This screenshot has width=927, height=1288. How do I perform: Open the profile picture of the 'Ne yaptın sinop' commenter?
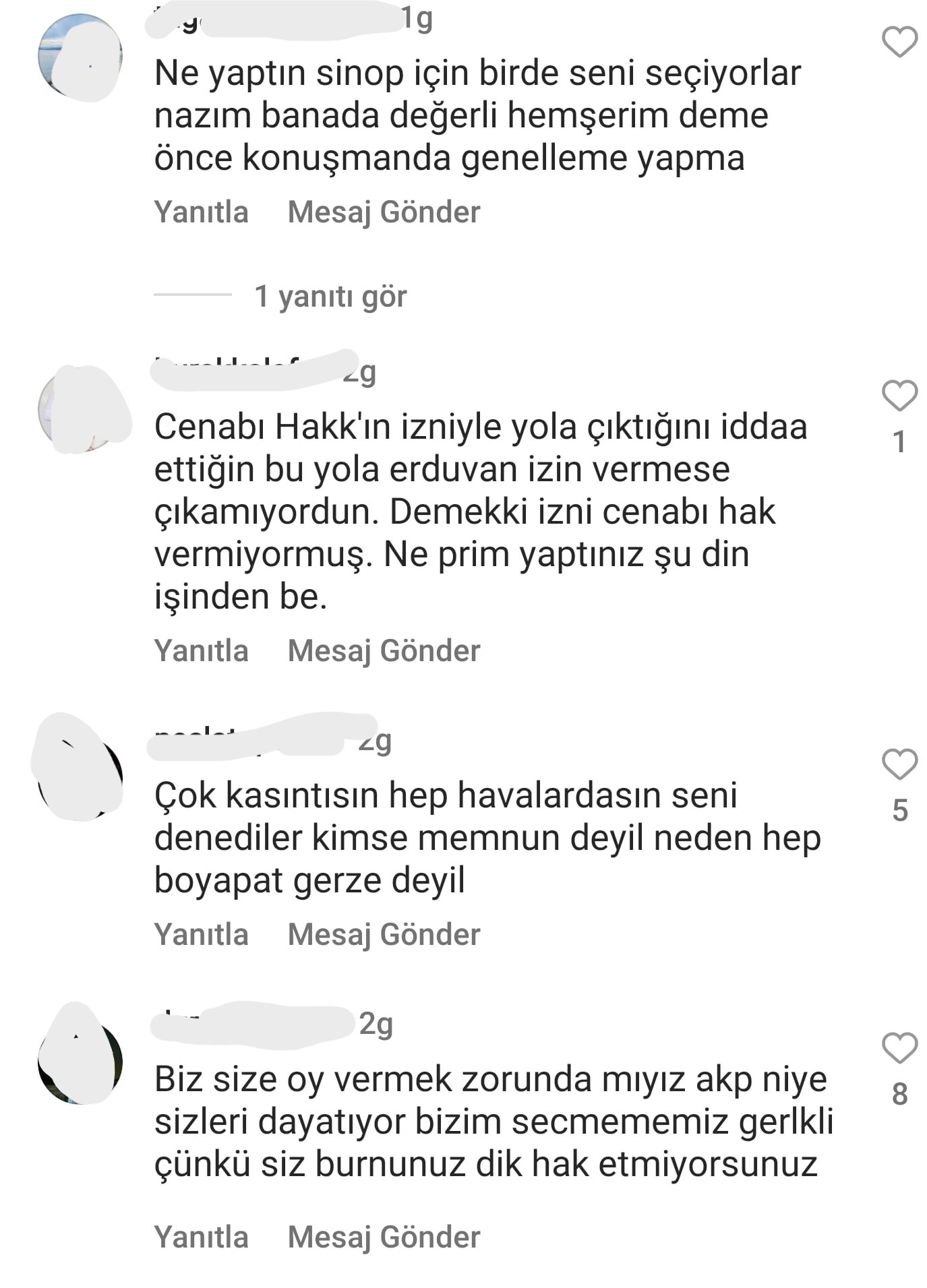(80, 57)
